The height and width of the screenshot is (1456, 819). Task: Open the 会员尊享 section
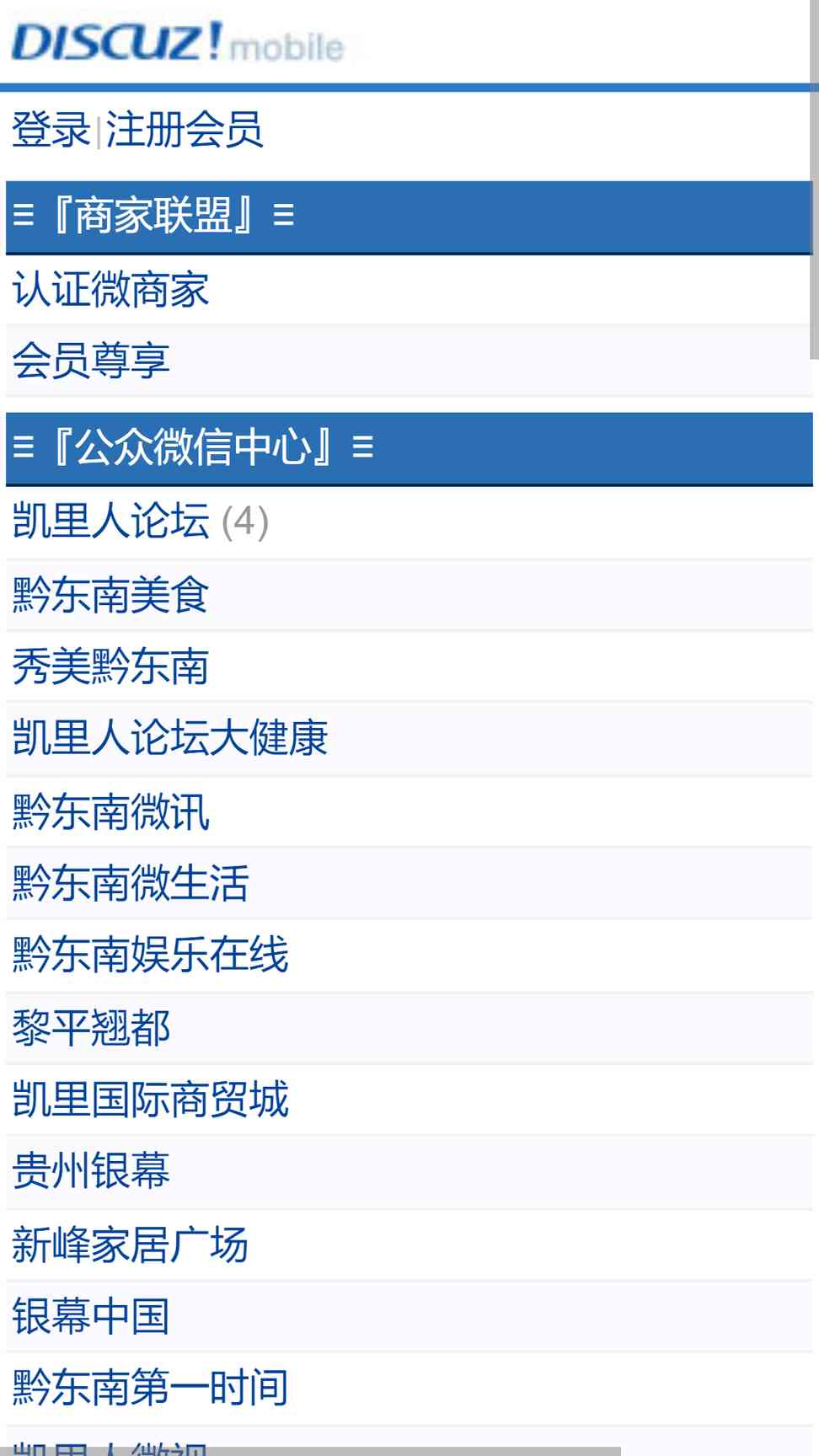point(91,361)
